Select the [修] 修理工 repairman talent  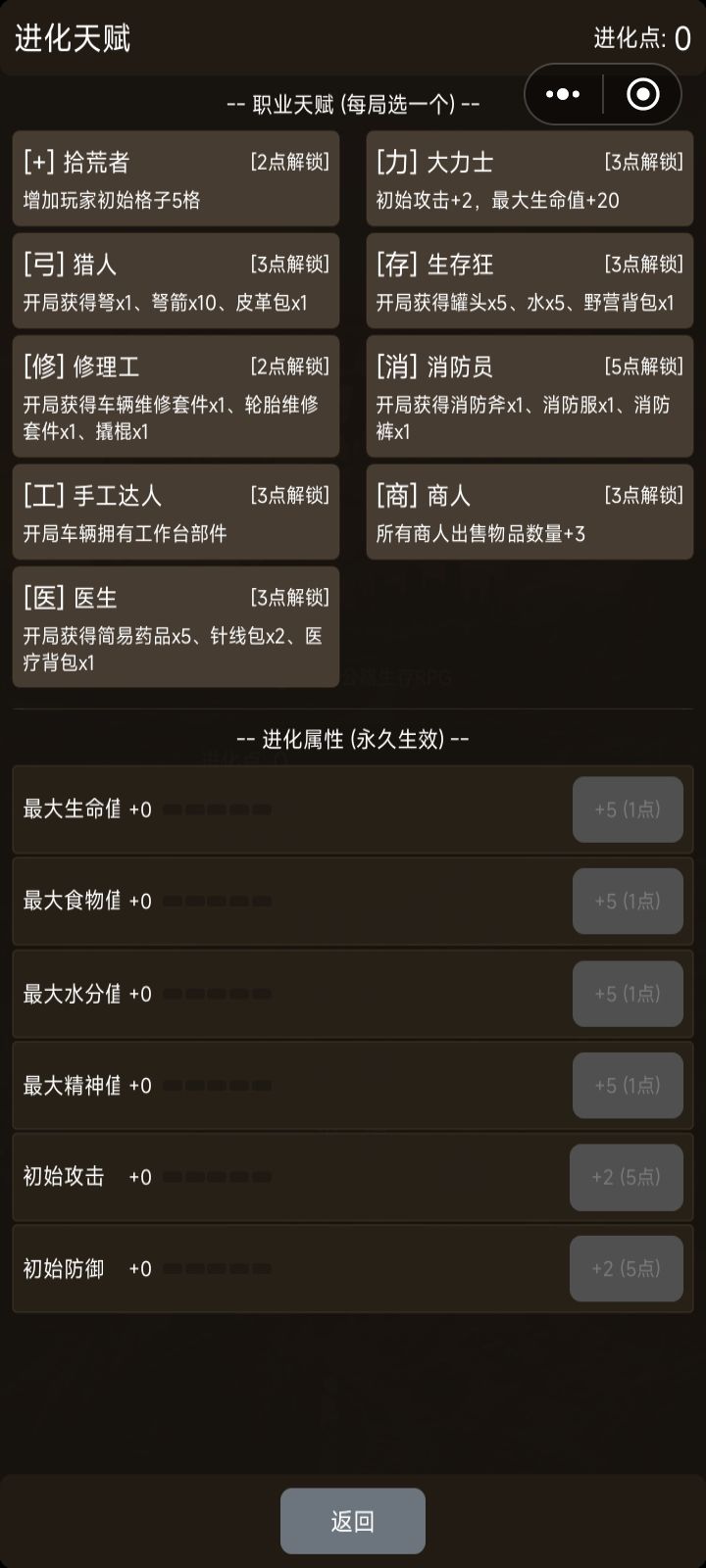(176, 396)
